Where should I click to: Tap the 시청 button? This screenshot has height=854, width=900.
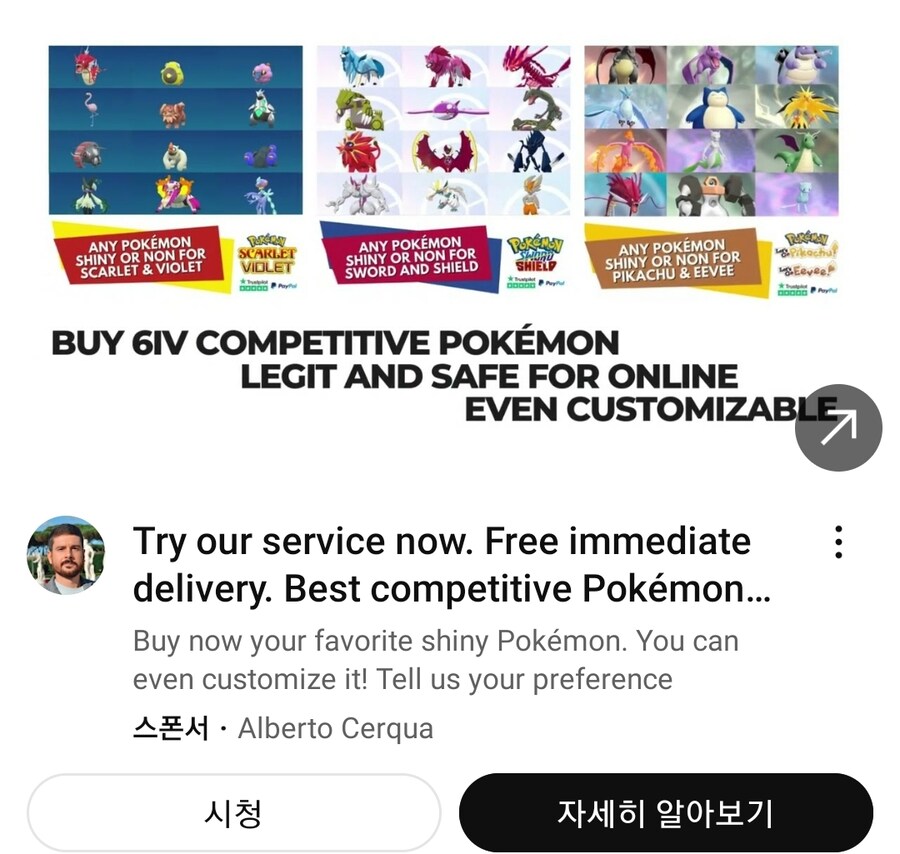click(233, 812)
